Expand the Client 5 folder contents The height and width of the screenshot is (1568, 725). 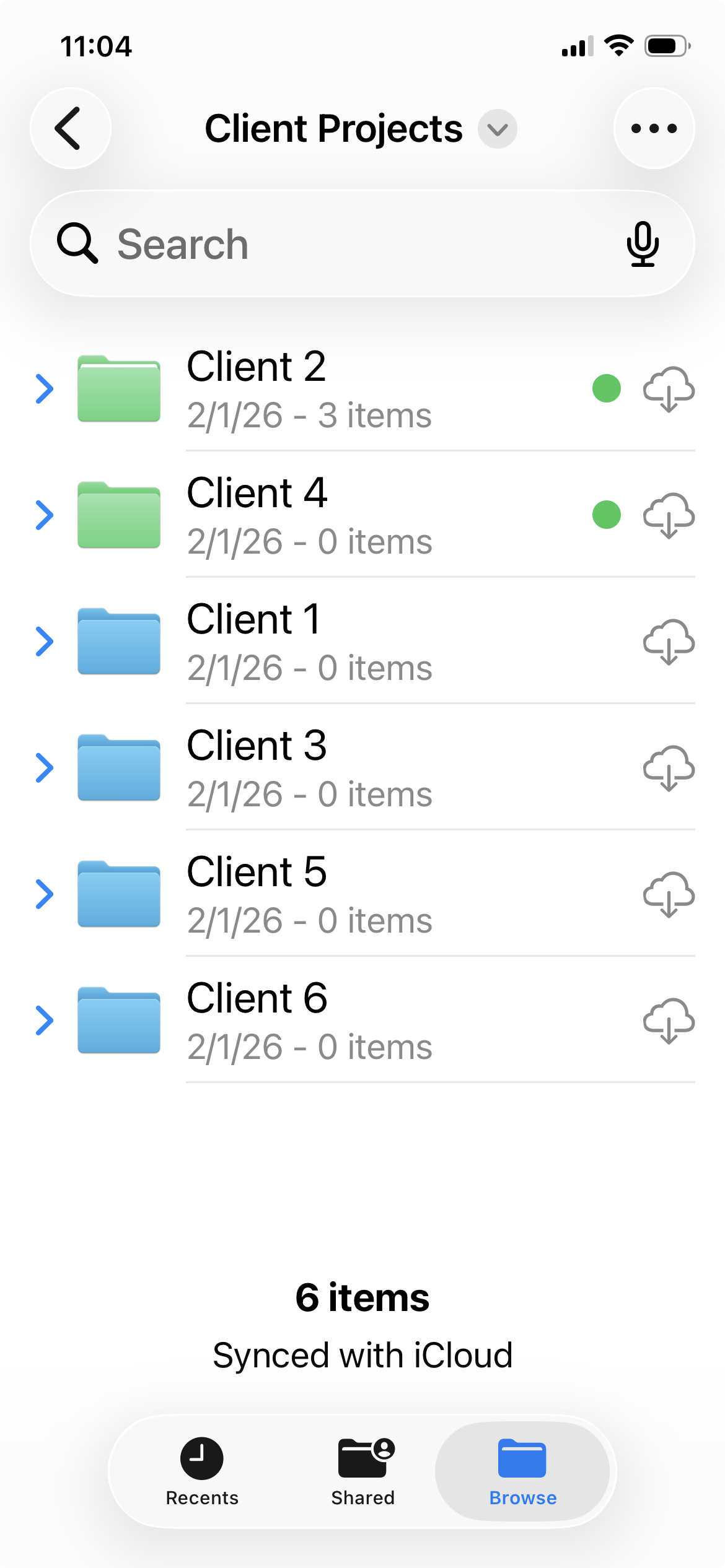45,893
